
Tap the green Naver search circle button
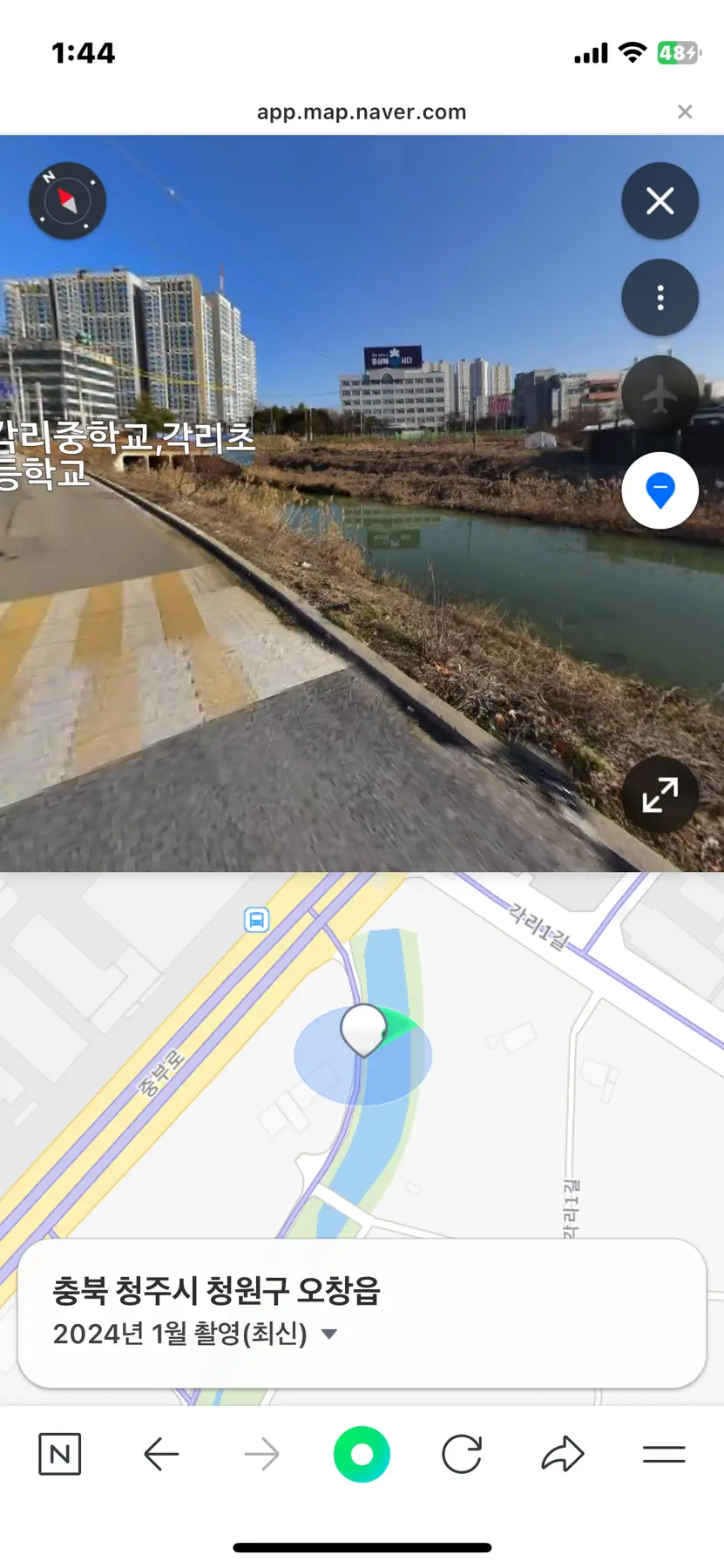tap(362, 1454)
